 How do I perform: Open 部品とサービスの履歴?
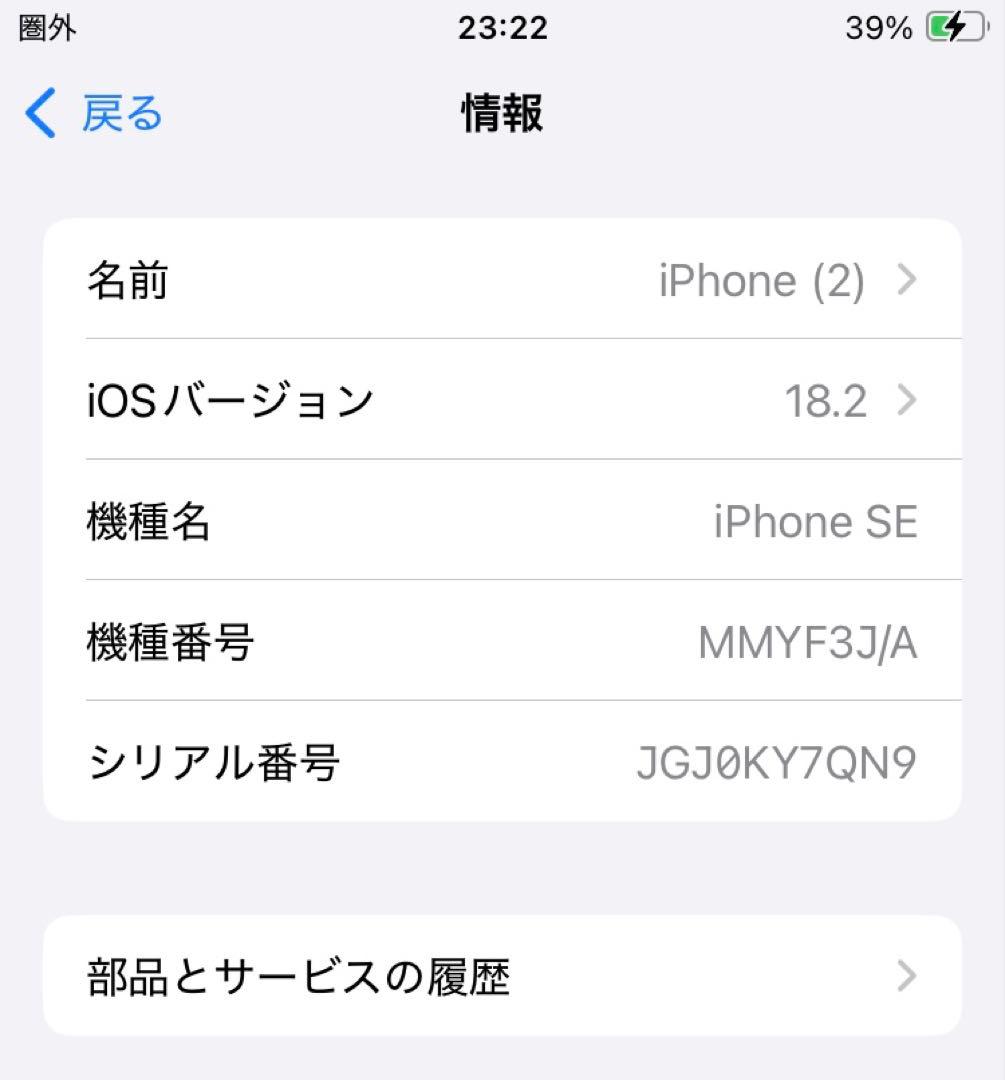pyautogui.click(x=300, y=975)
